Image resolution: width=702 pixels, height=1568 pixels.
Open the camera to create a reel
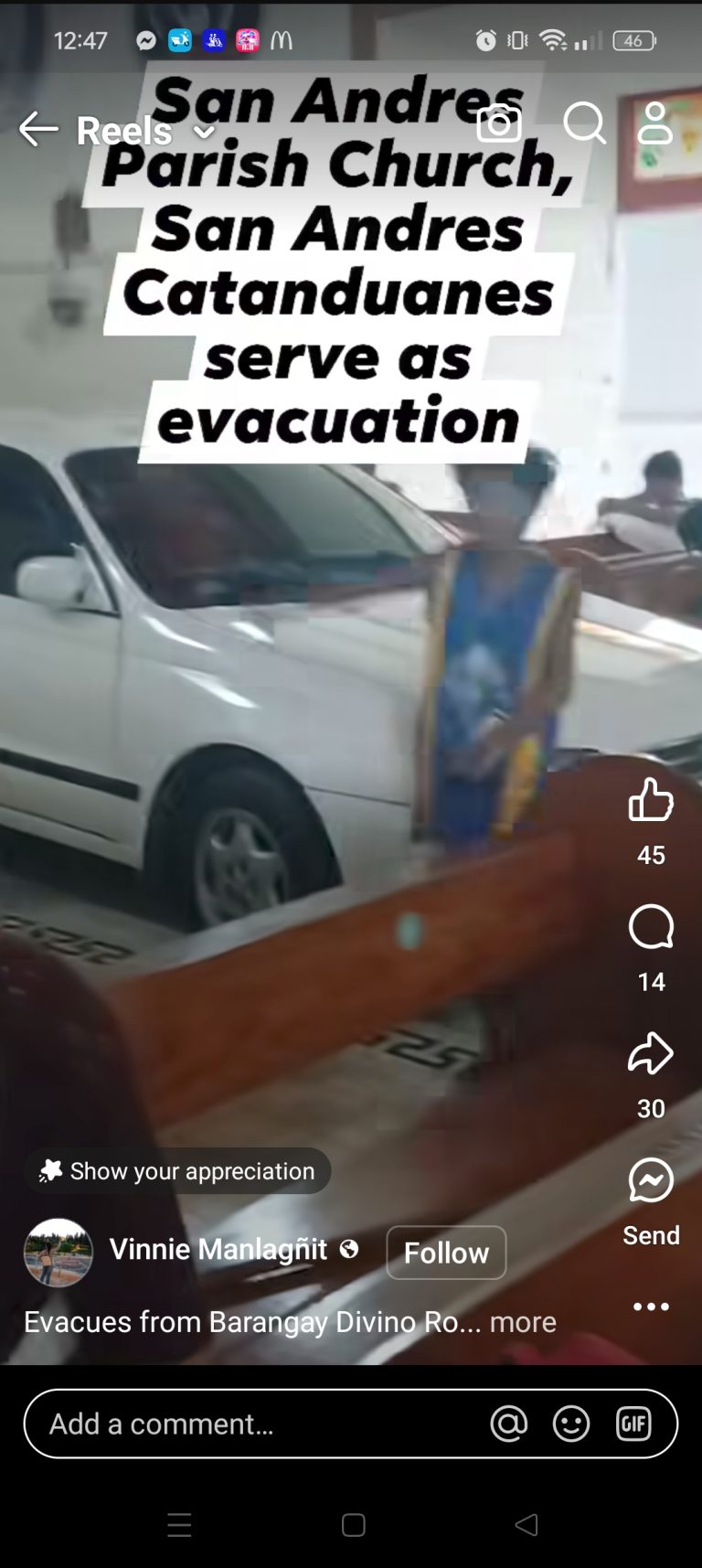pos(499,123)
